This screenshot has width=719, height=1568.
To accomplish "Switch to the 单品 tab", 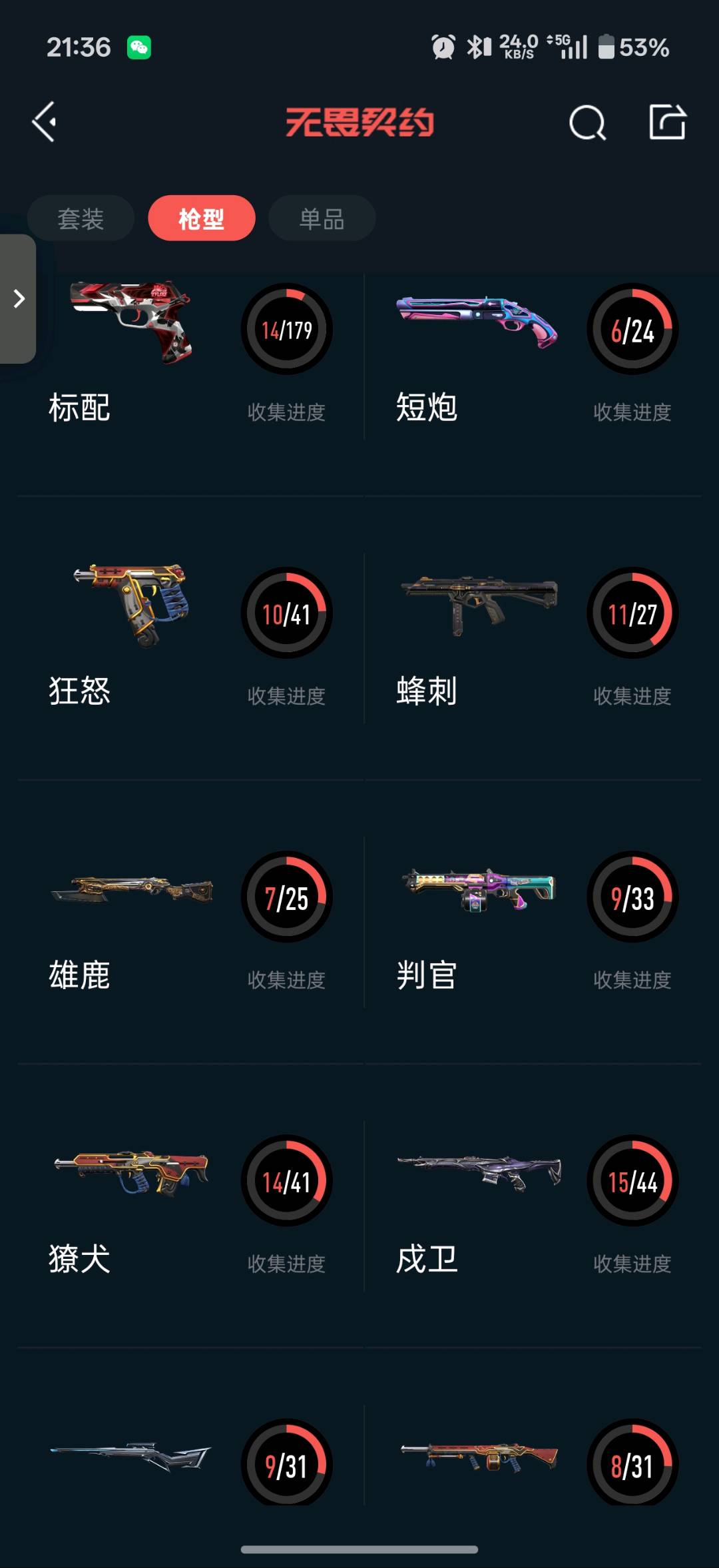I will 322,218.
